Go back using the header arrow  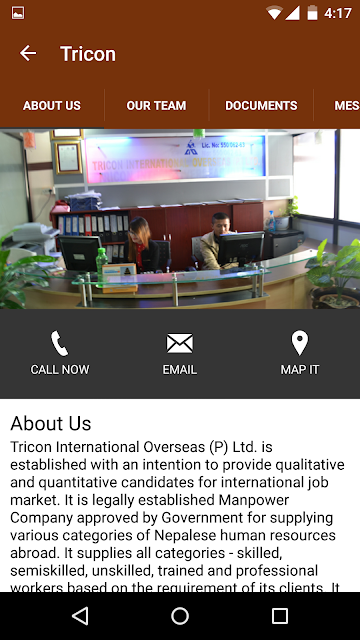click(x=28, y=53)
